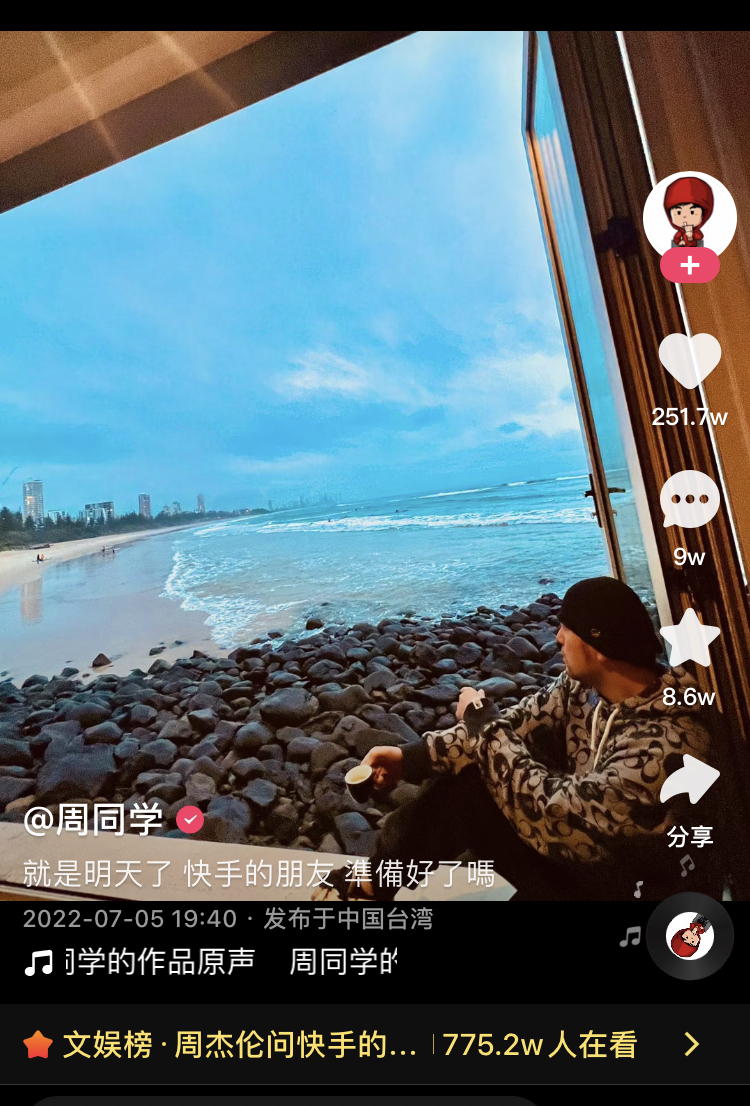Follow 周同学 with the plus button
The height and width of the screenshot is (1106, 750).
pos(689,267)
